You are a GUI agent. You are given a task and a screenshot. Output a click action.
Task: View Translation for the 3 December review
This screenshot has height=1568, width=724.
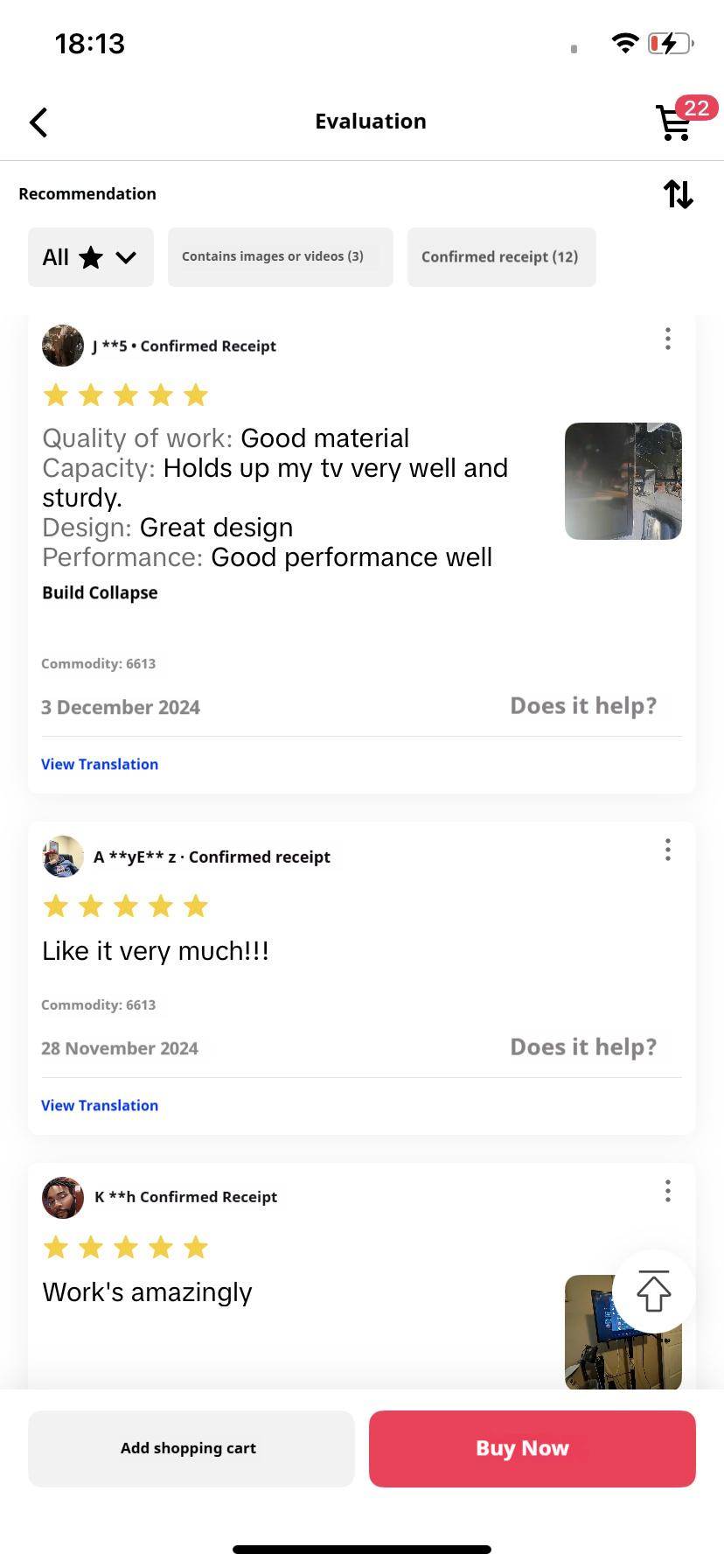(x=100, y=765)
